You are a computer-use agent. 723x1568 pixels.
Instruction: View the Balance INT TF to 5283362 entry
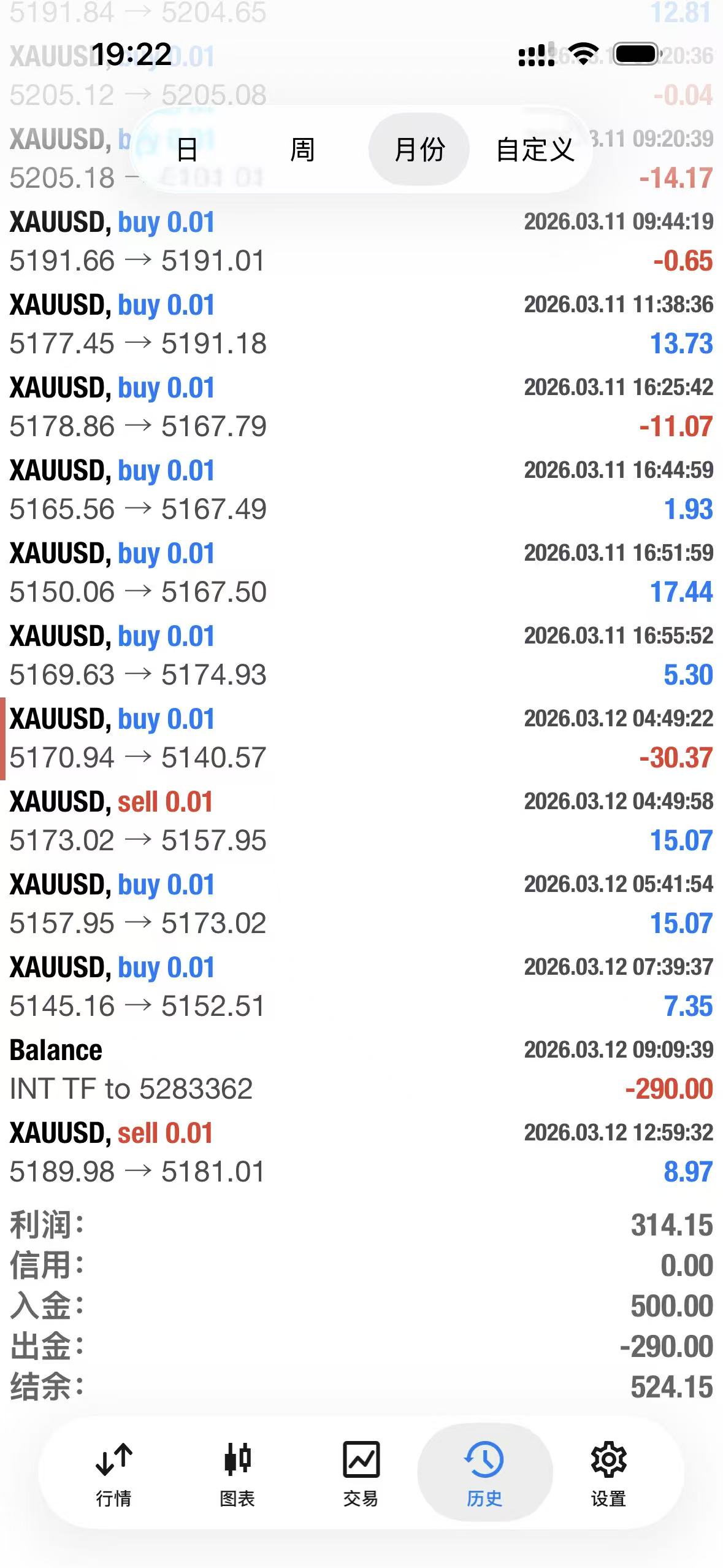click(361, 1070)
